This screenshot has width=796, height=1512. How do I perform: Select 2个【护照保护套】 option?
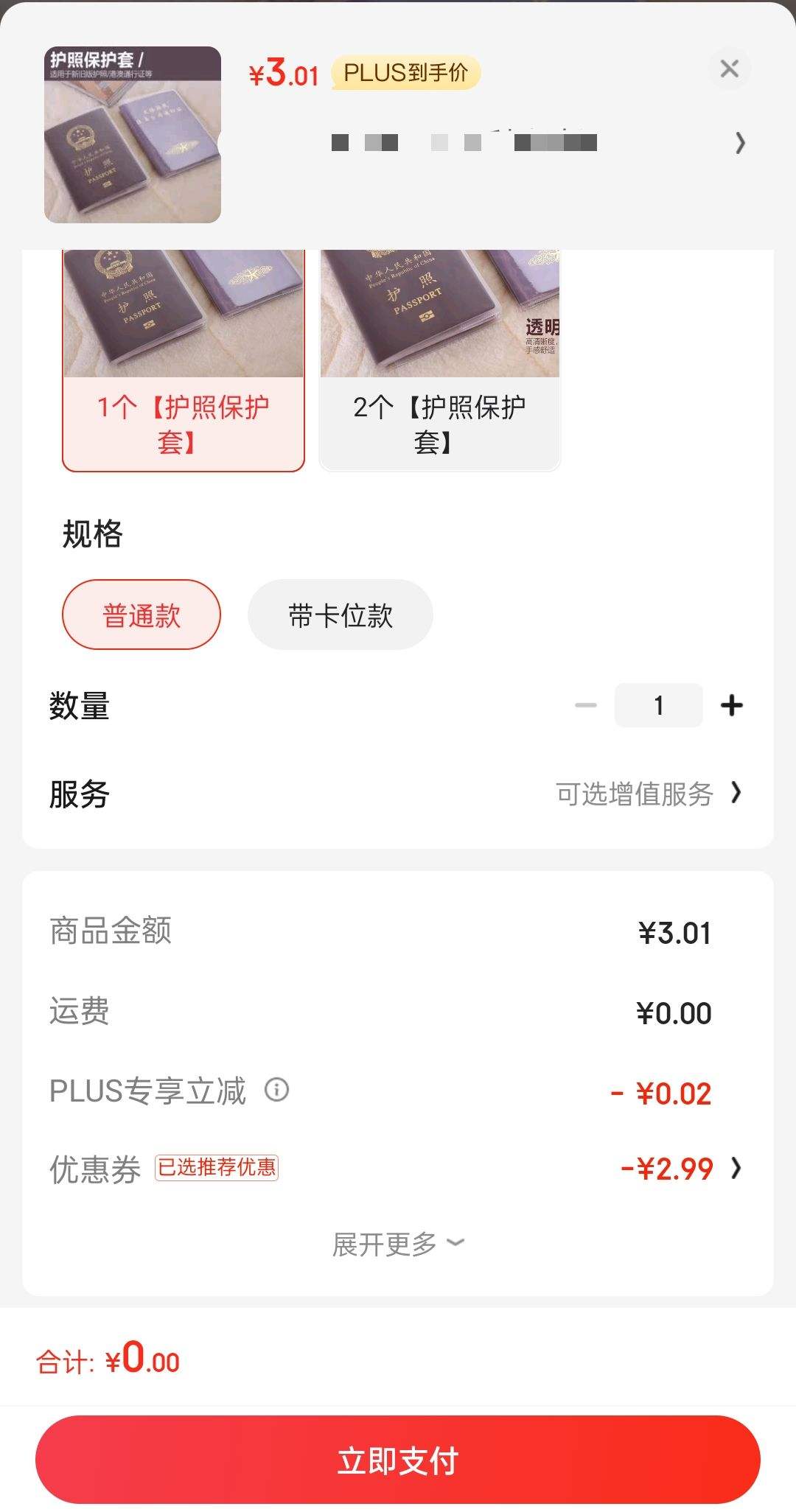(440, 361)
